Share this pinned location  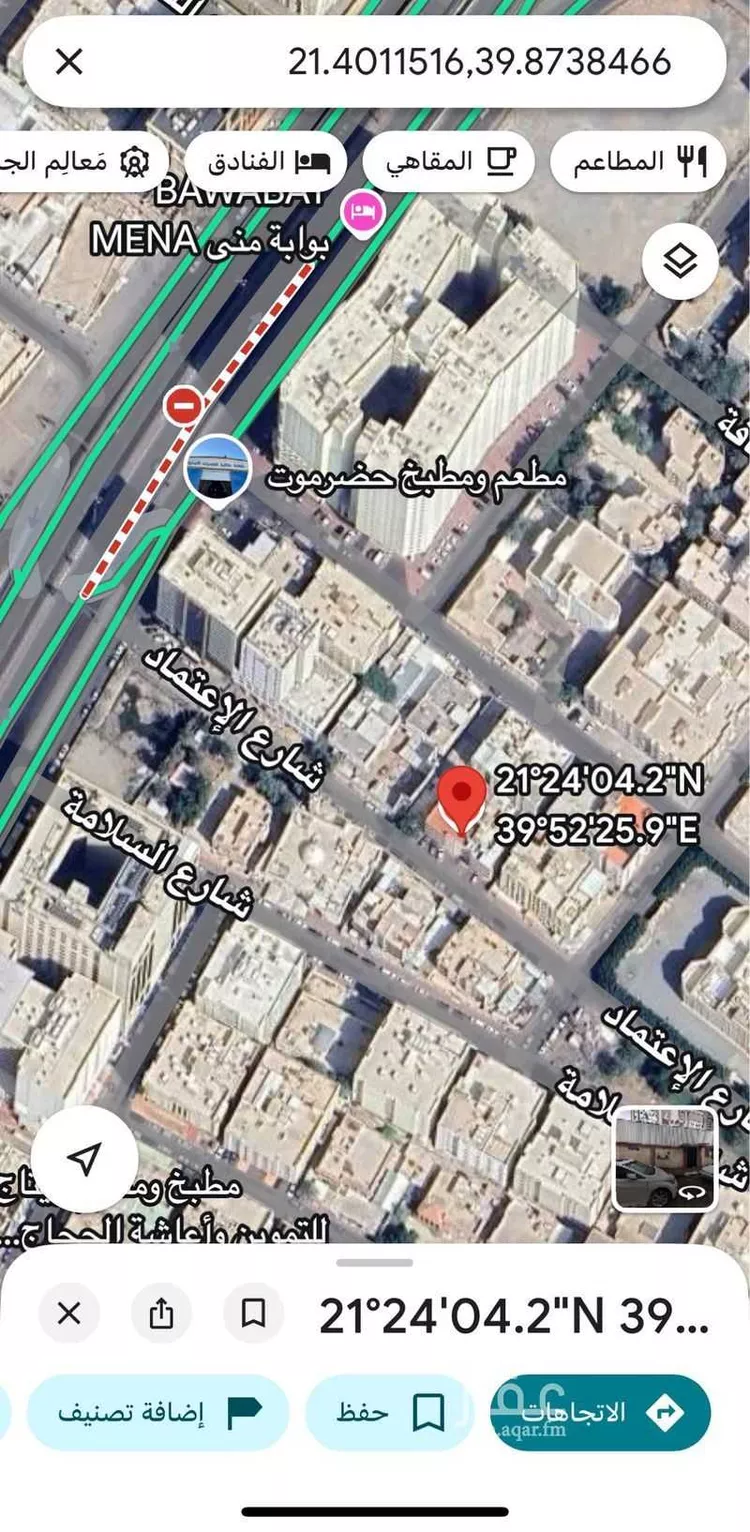pyautogui.click(x=161, y=1313)
